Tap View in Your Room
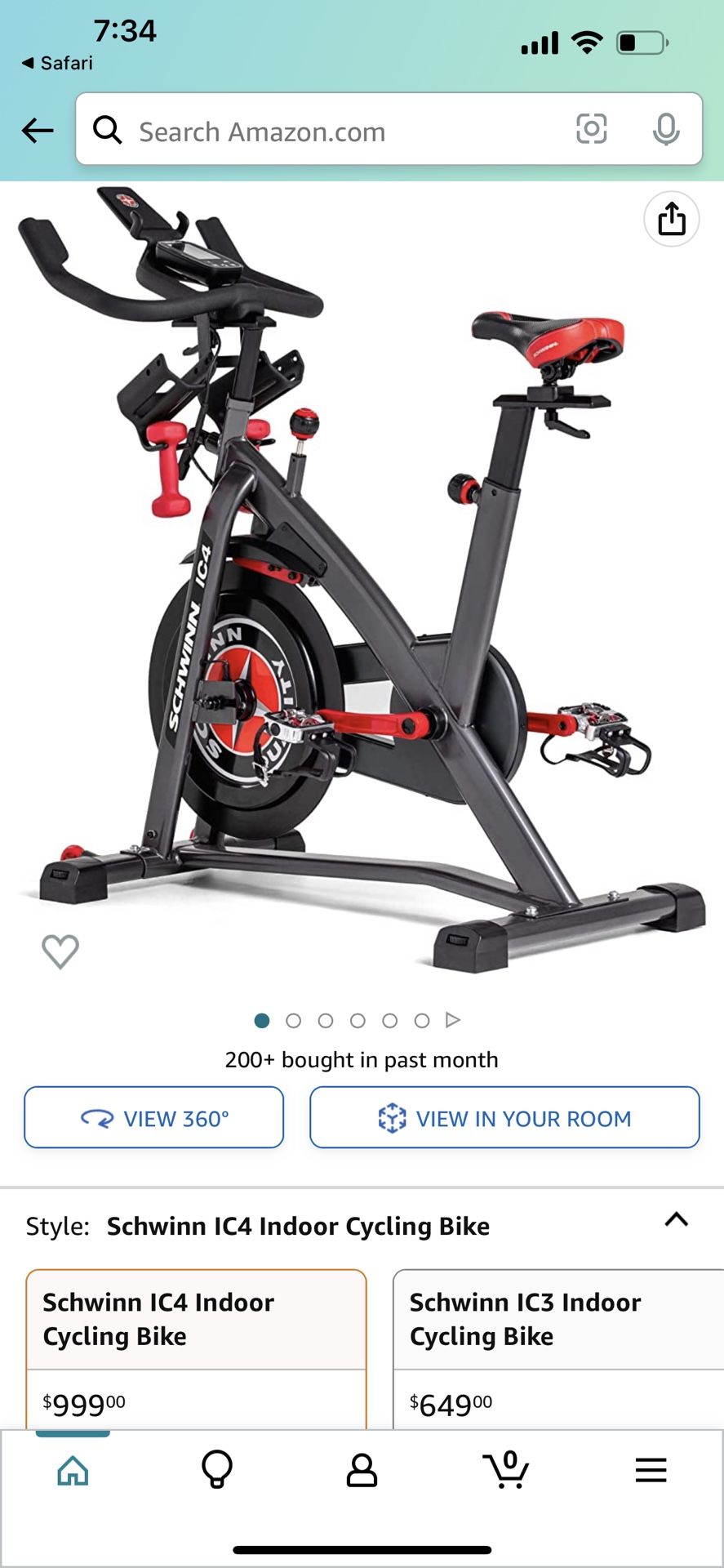This screenshot has width=724, height=1568. [x=504, y=1117]
